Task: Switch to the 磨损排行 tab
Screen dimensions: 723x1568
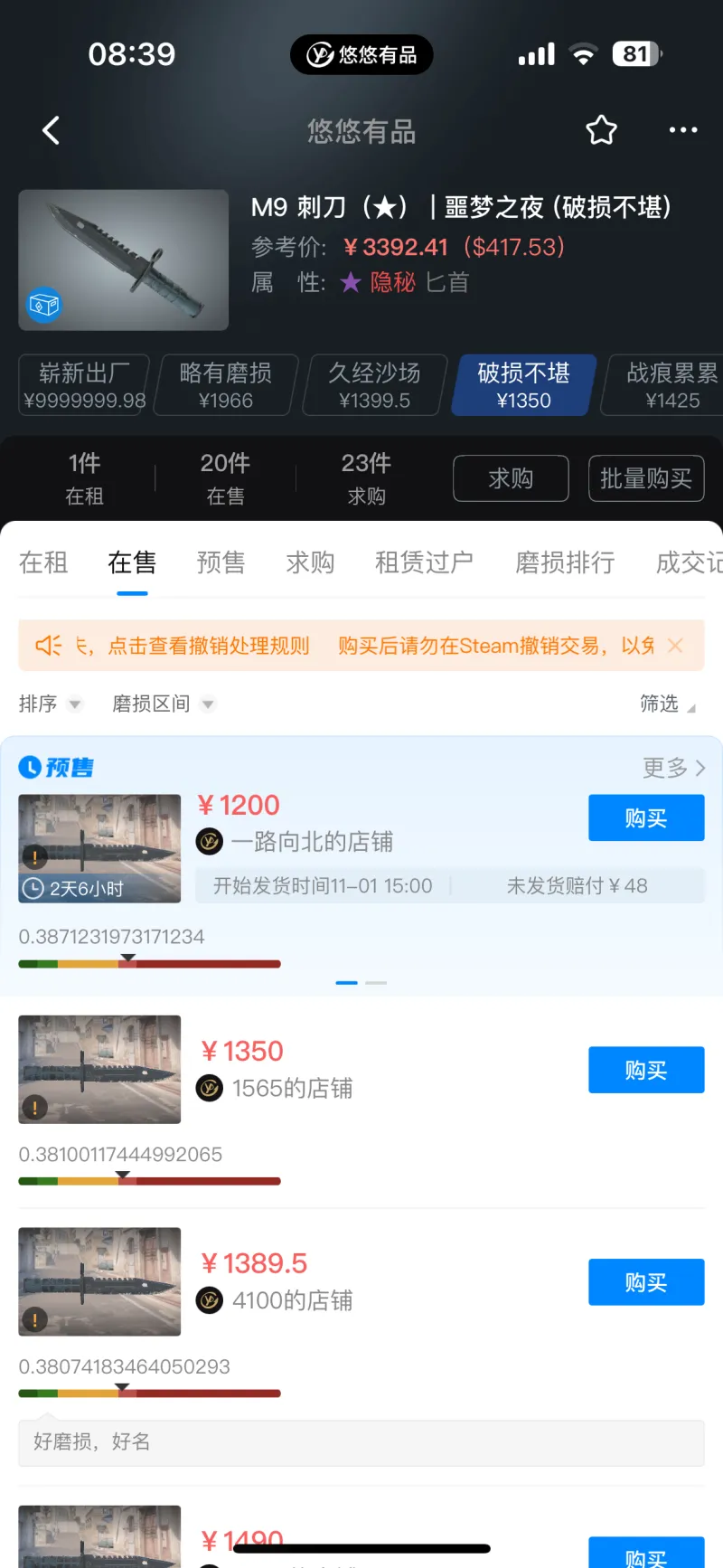Action: tap(565, 562)
